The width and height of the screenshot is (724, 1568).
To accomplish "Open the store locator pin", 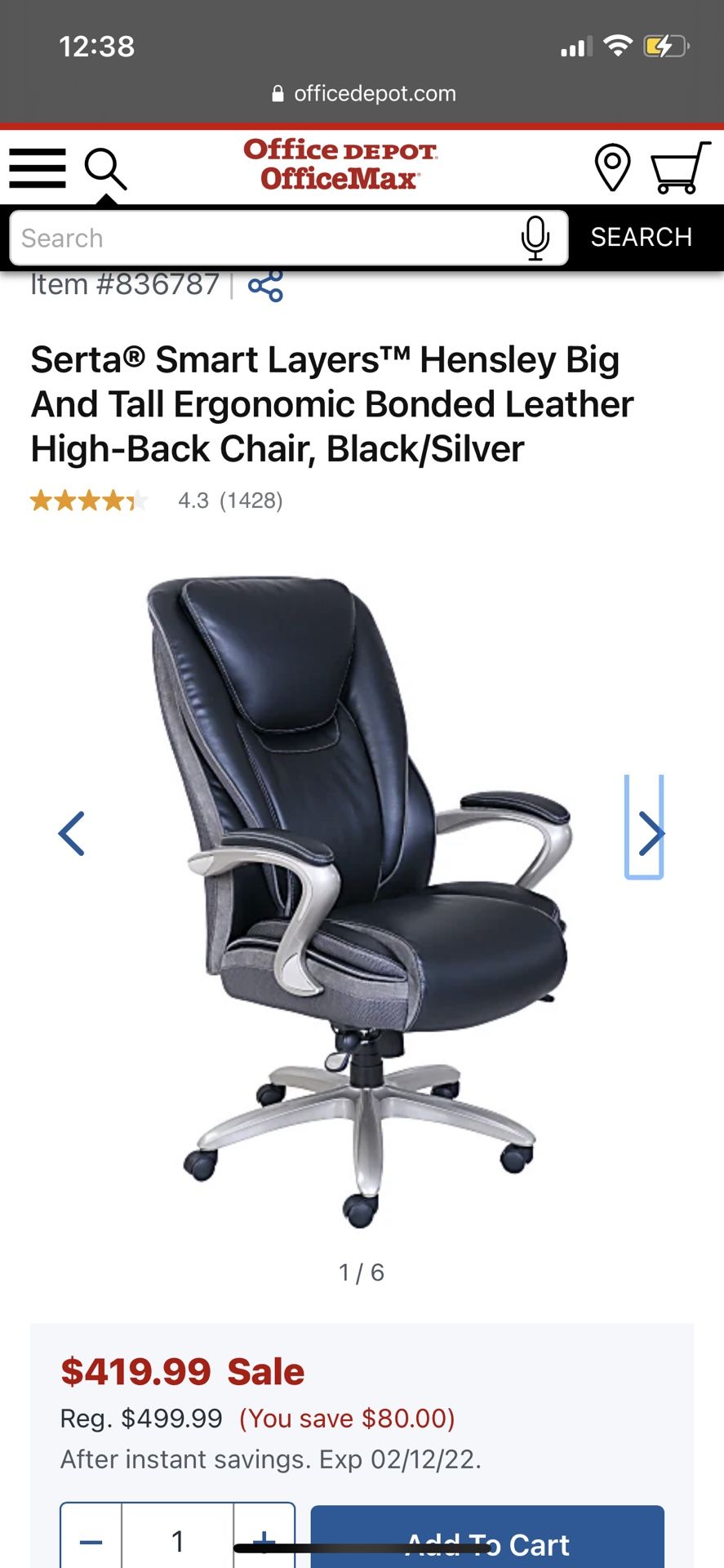I will [612, 167].
